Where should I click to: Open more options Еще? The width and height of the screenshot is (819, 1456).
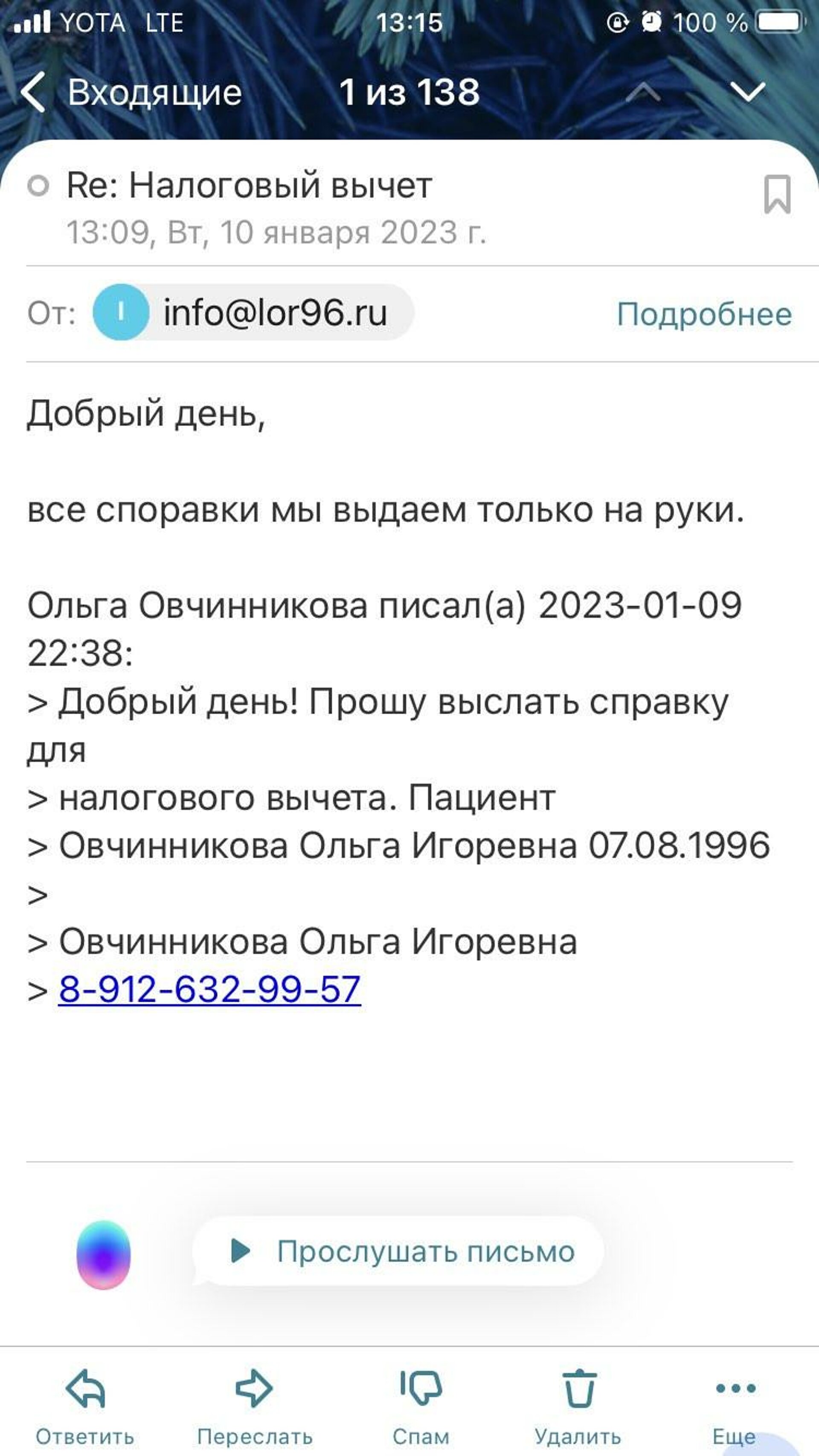point(734,1403)
